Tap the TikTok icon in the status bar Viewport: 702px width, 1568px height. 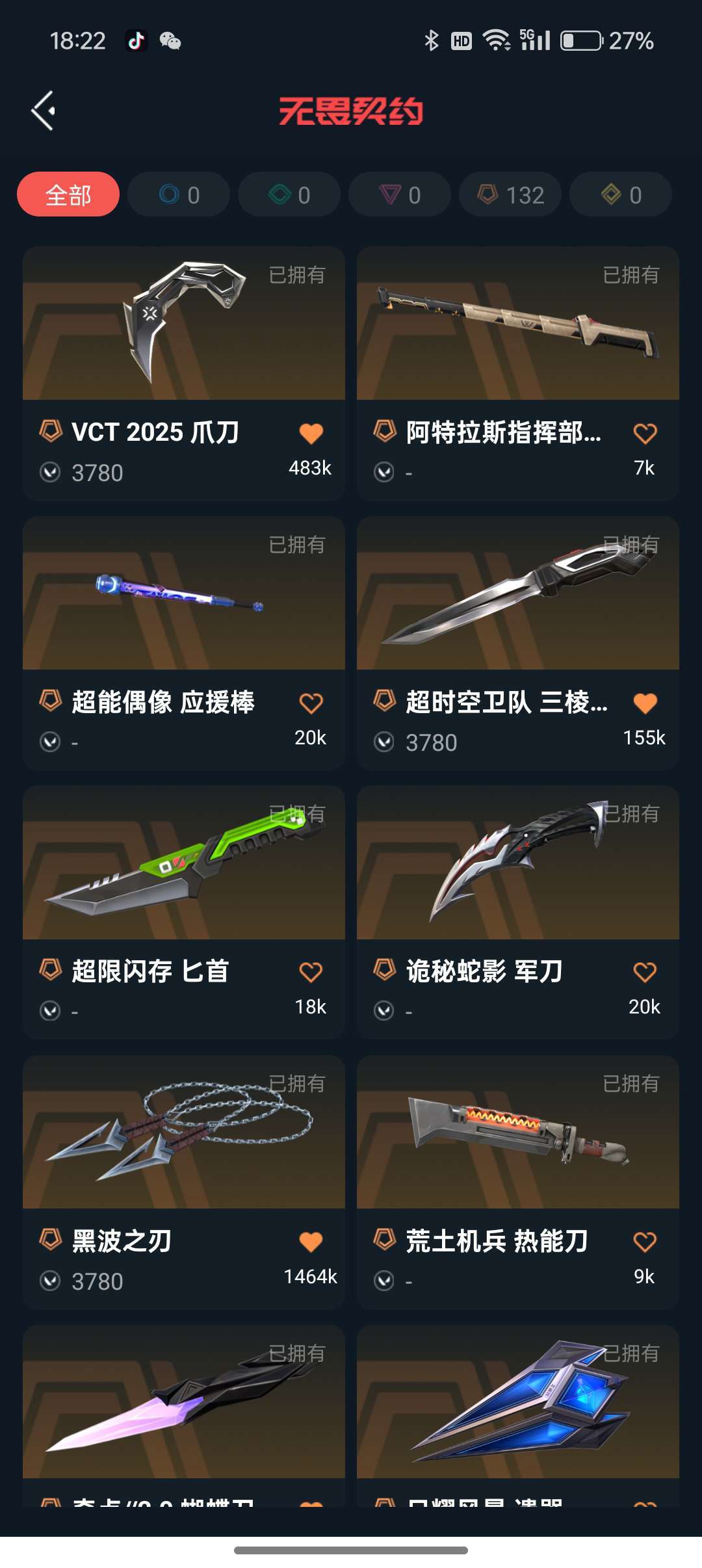[x=135, y=42]
